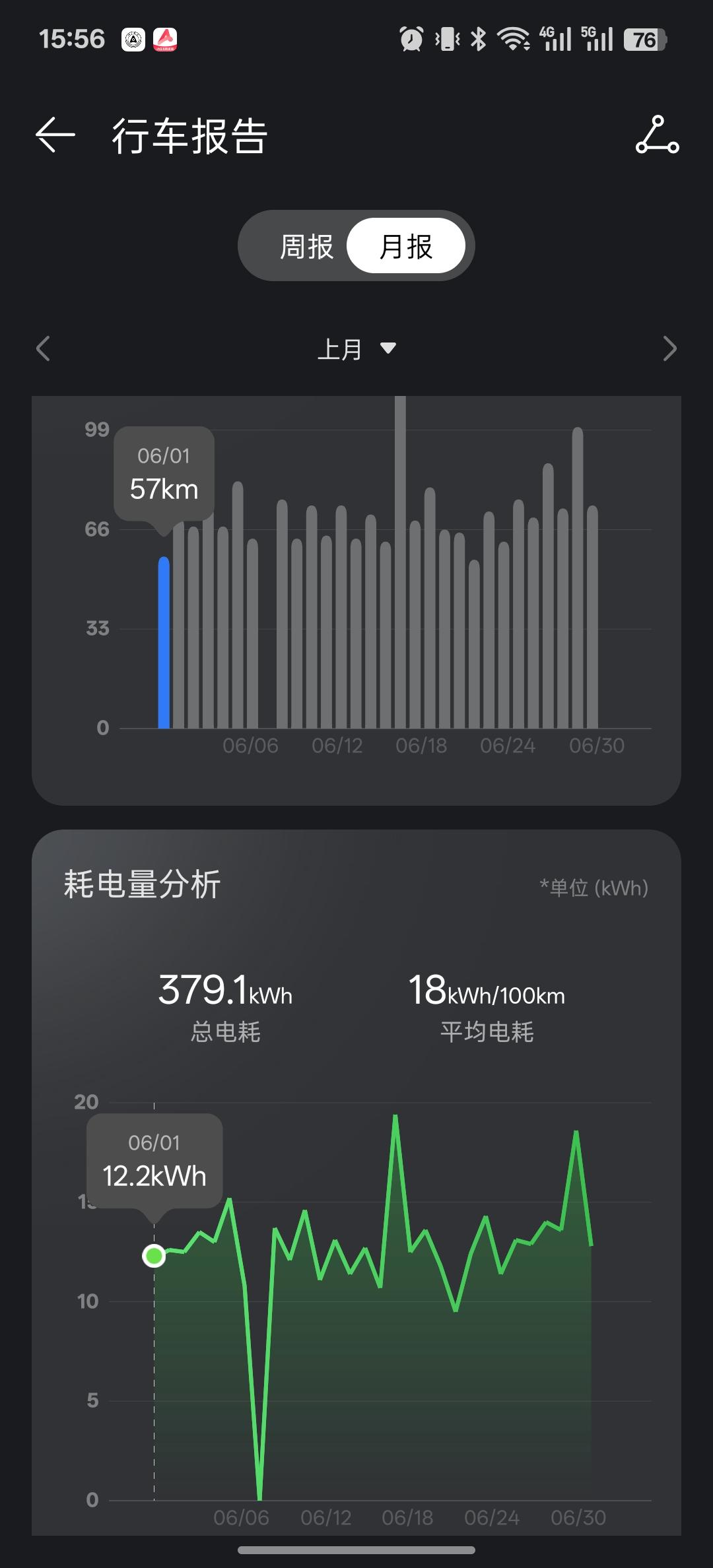The image size is (713, 1568).
Task: Open the 上月 month dropdown
Action: tap(356, 348)
